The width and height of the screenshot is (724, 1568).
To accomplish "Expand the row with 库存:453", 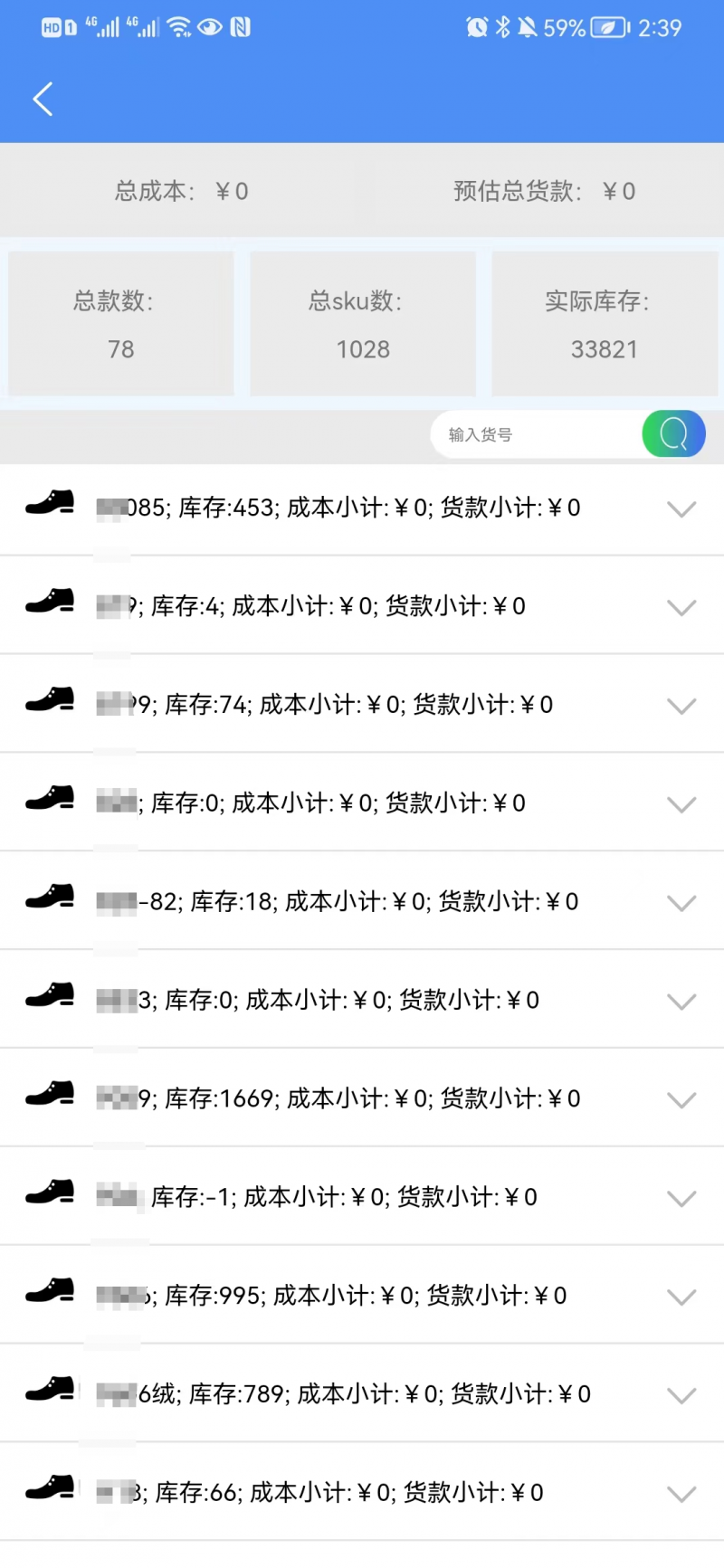I will pyautogui.click(x=681, y=509).
